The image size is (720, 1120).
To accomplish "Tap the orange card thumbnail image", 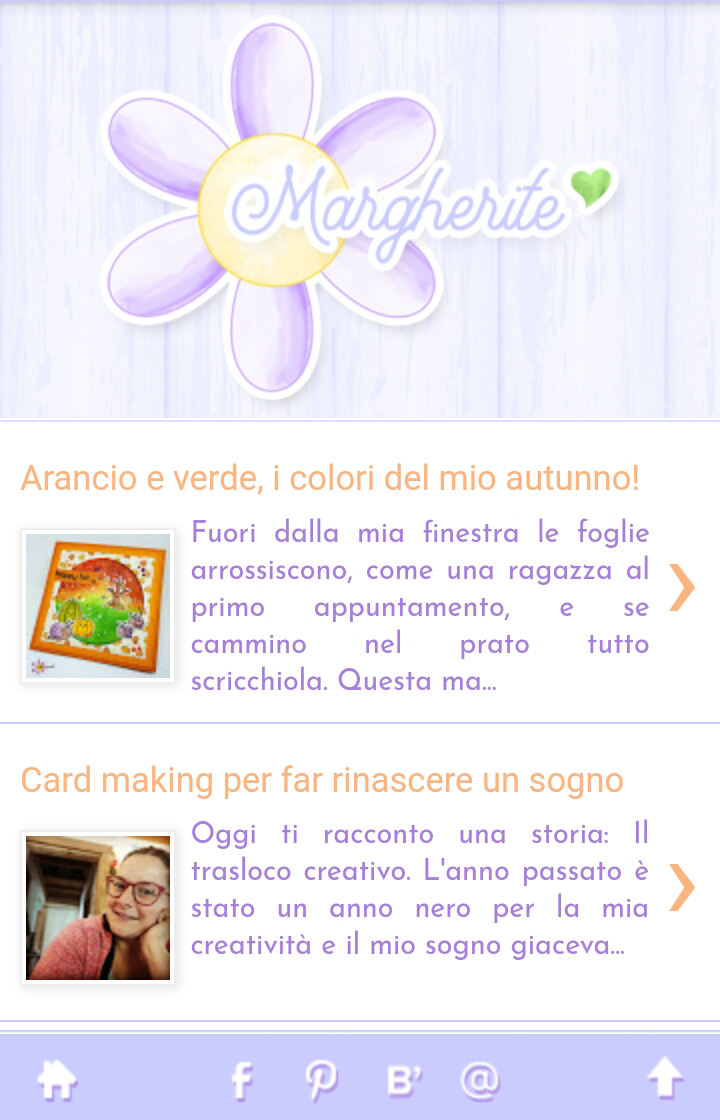I will click(98, 606).
